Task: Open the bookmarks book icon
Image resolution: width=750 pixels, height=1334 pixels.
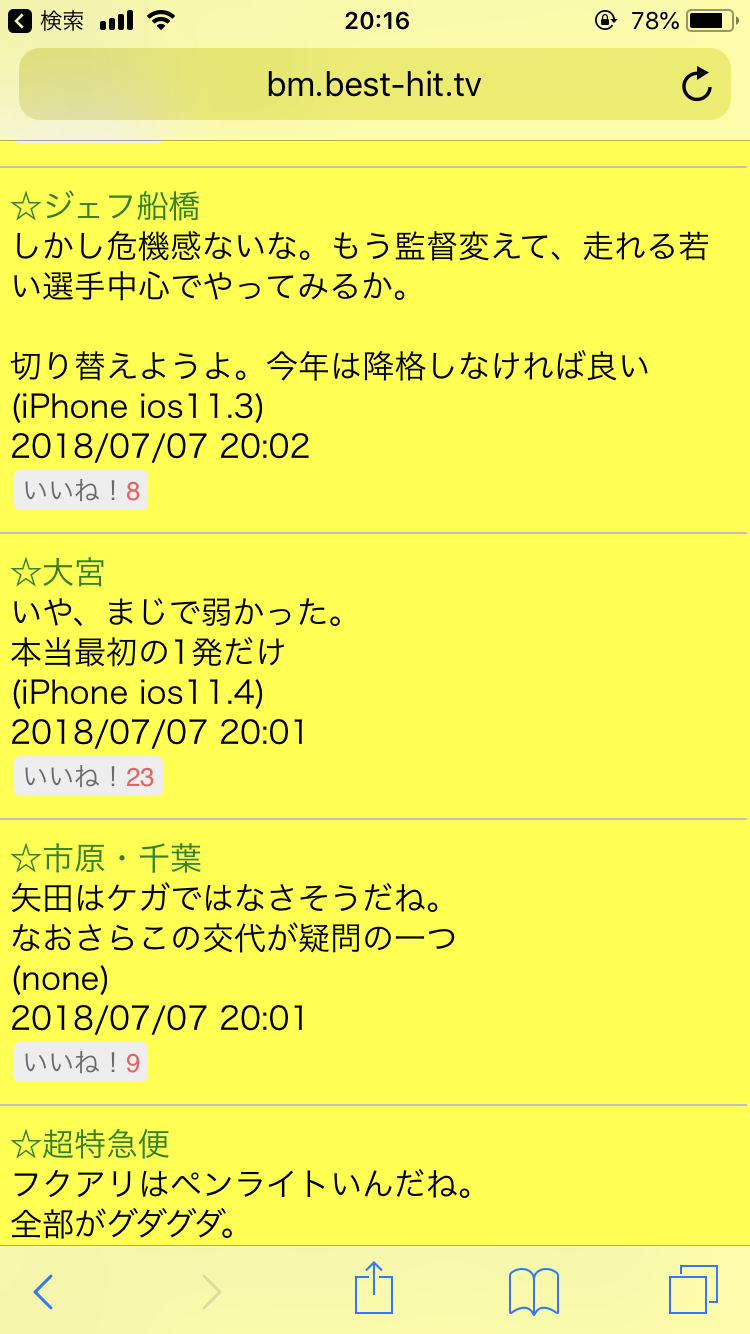Action: [x=534, y=1291]
